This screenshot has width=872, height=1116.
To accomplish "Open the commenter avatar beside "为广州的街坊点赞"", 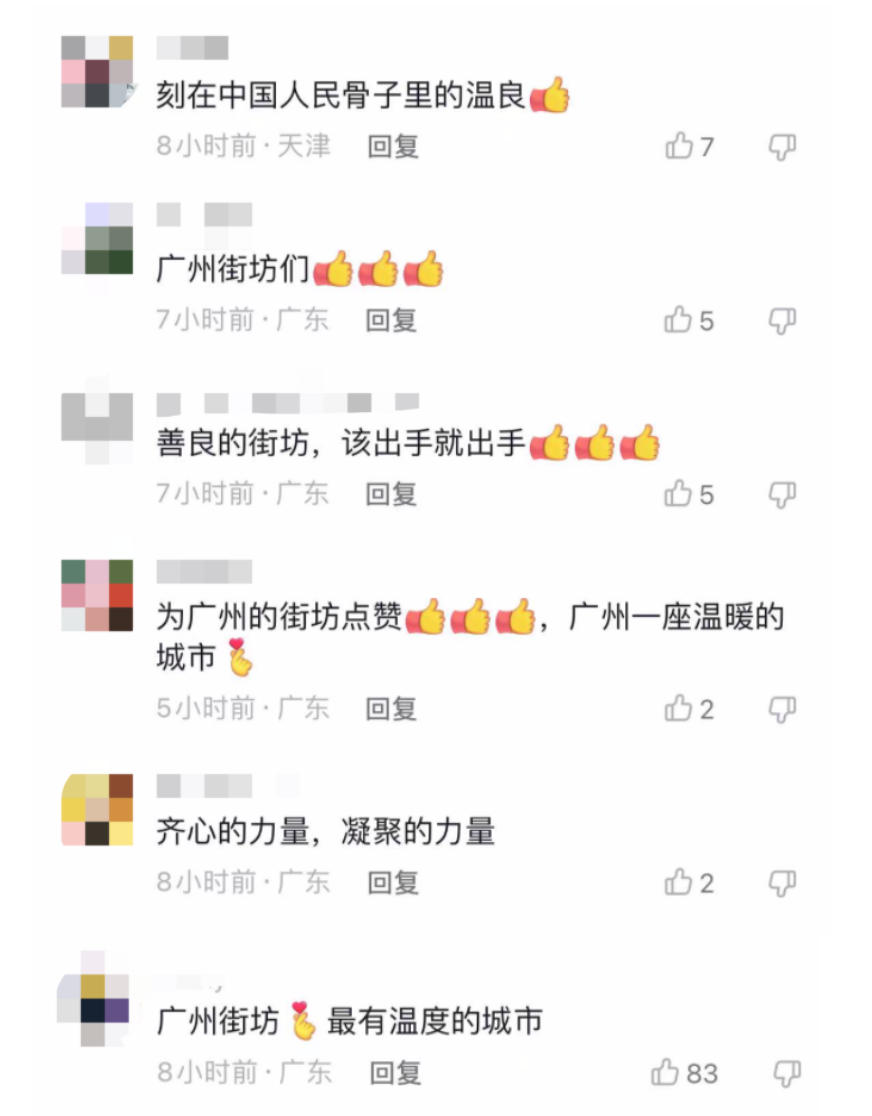I will pos(97,595).
